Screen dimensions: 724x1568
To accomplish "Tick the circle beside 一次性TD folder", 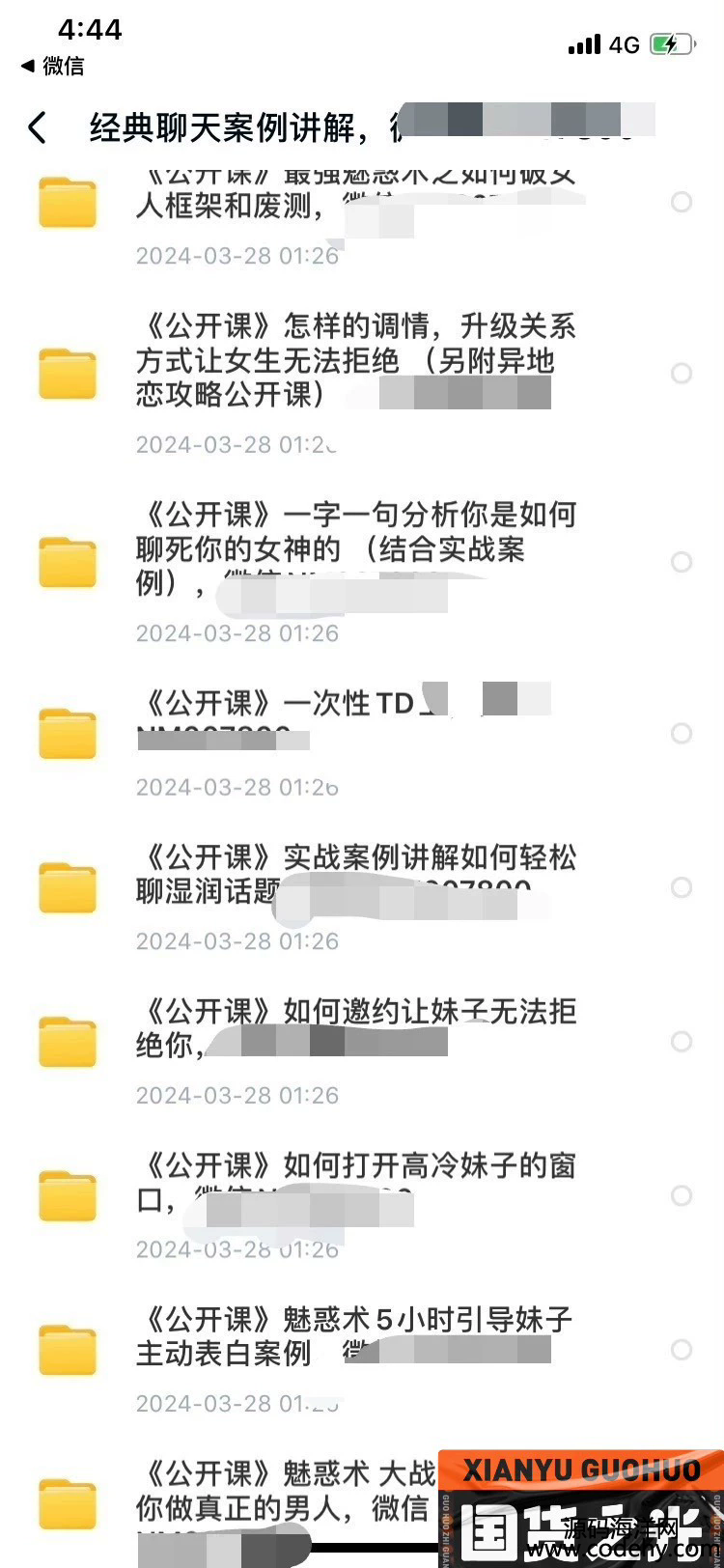I will tap(682, 734).
